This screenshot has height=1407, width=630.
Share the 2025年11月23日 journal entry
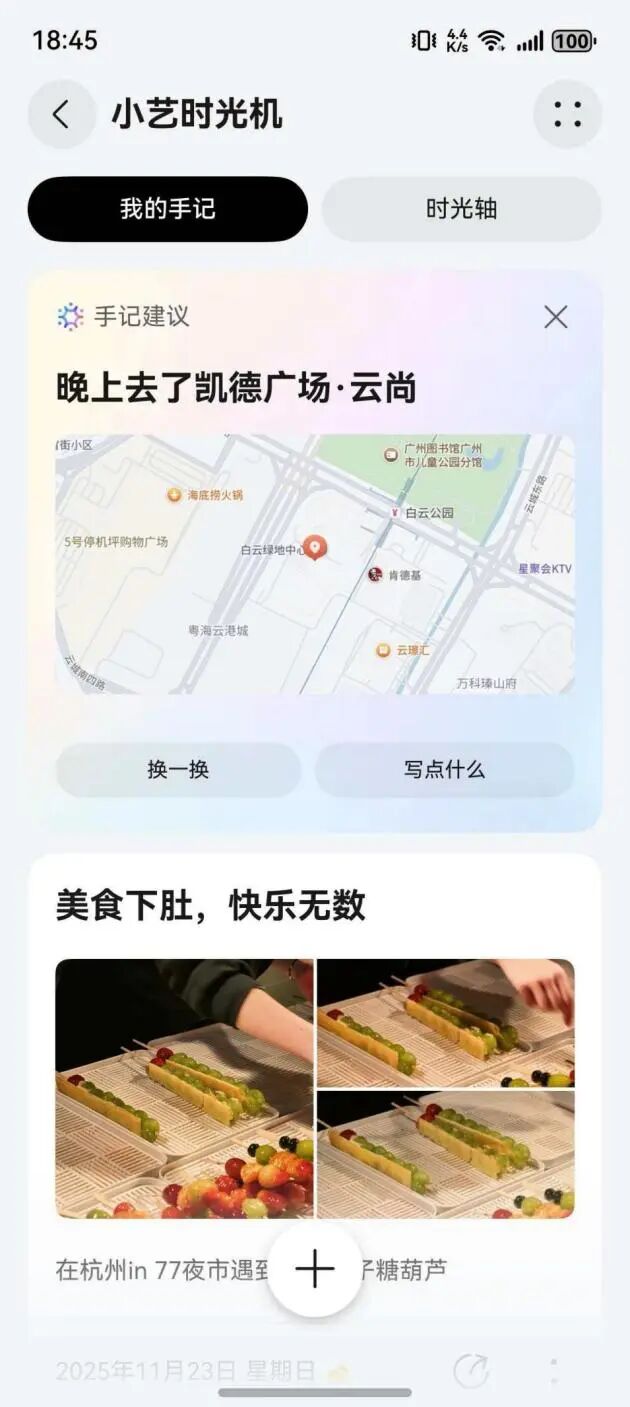(470, 1371)
